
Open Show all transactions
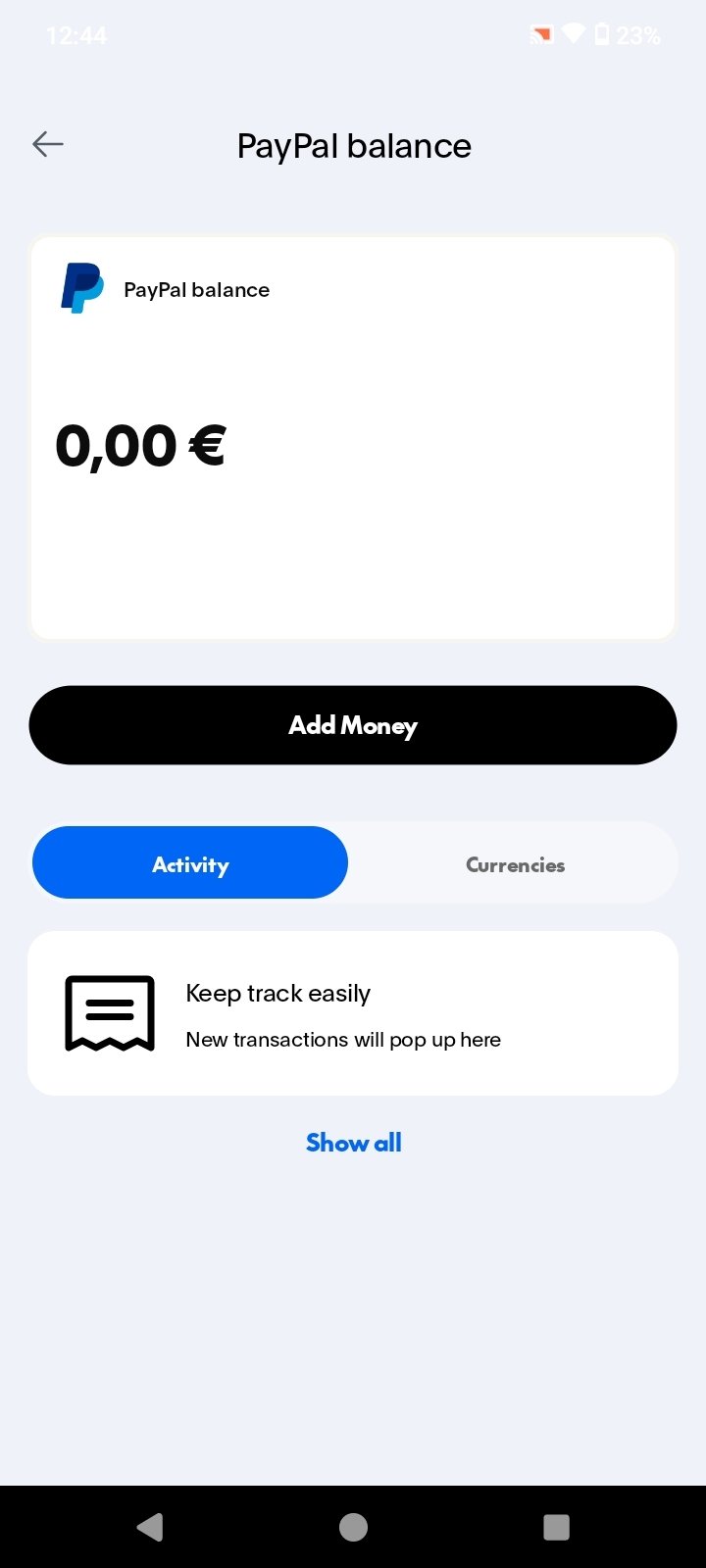(x=353, y=1142)
